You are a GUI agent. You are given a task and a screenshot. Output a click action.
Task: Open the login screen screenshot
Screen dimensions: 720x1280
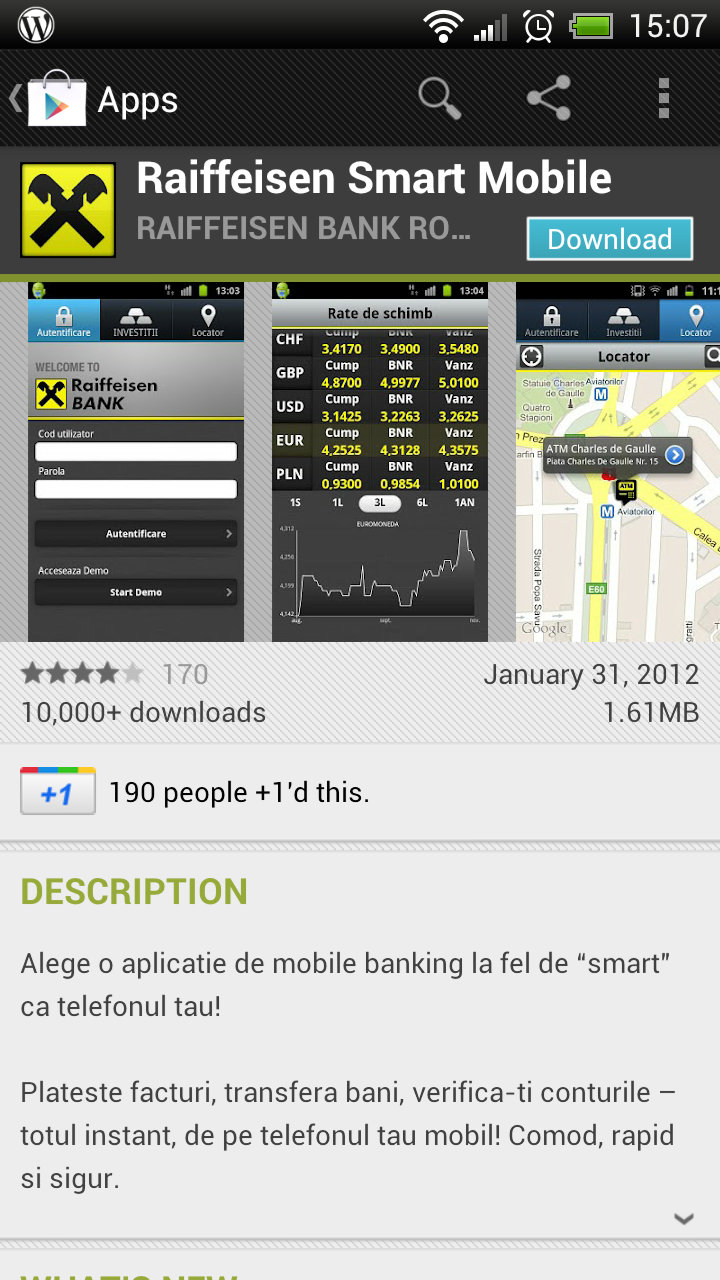(136, 462)
